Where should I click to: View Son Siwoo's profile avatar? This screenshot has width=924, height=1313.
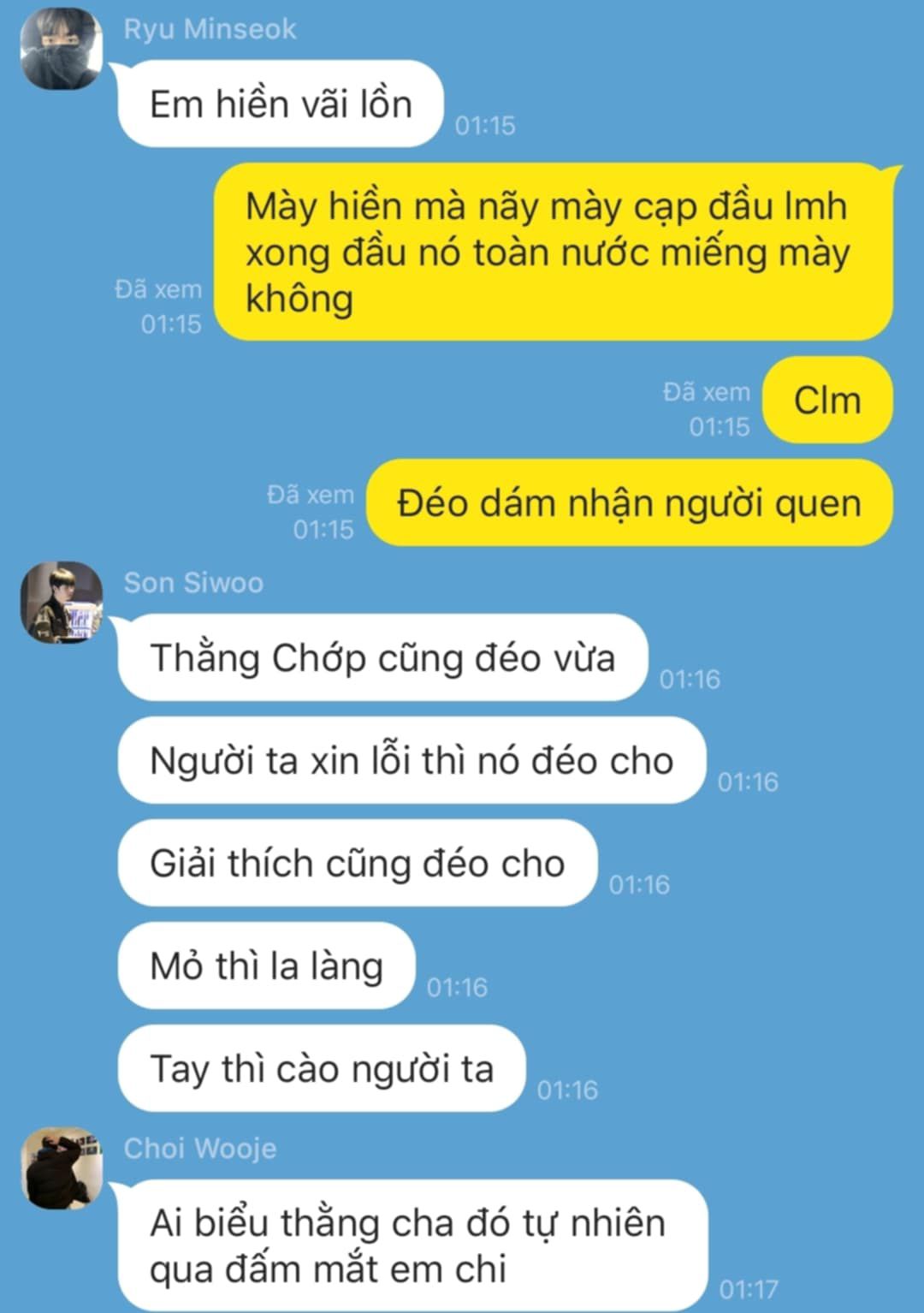coord(62,603)
